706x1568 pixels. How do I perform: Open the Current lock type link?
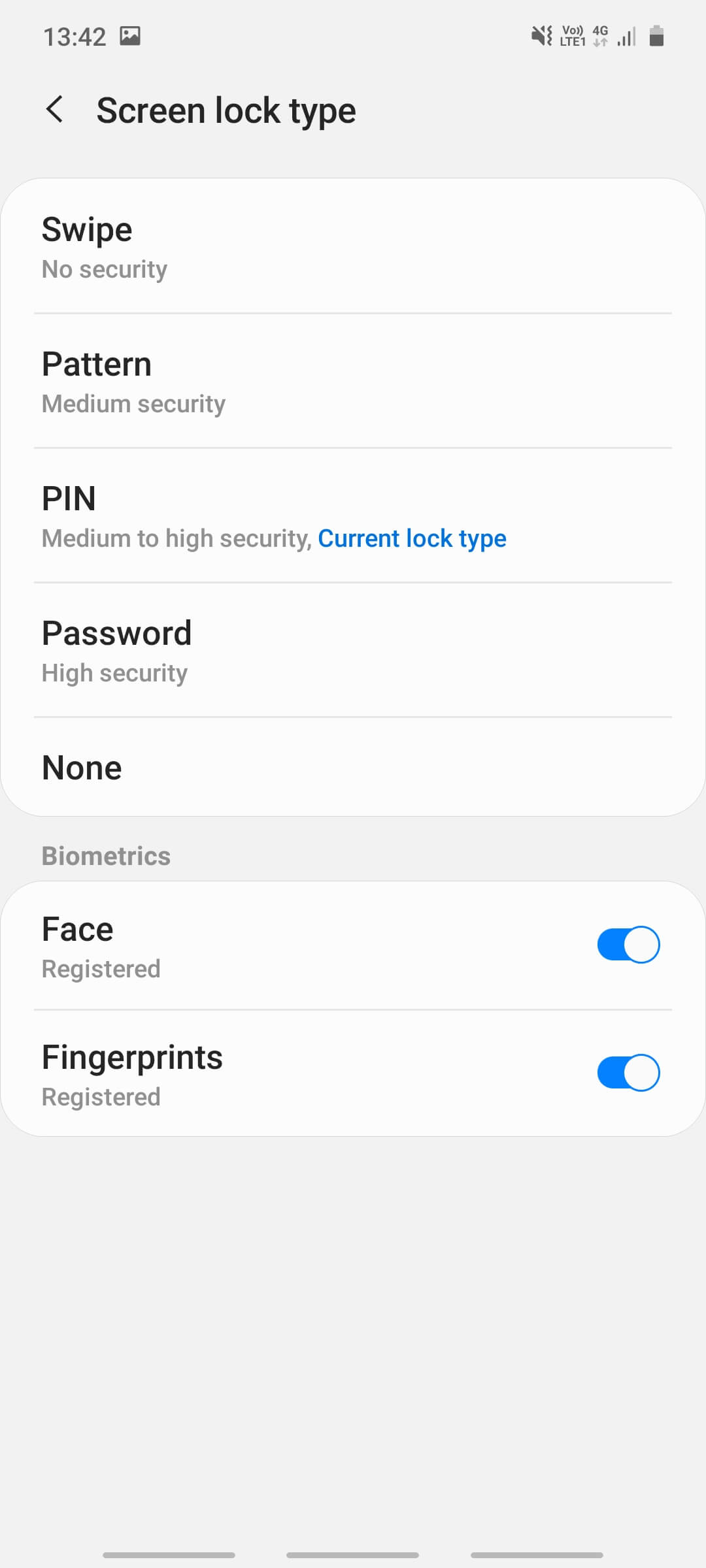coord(411,538)
